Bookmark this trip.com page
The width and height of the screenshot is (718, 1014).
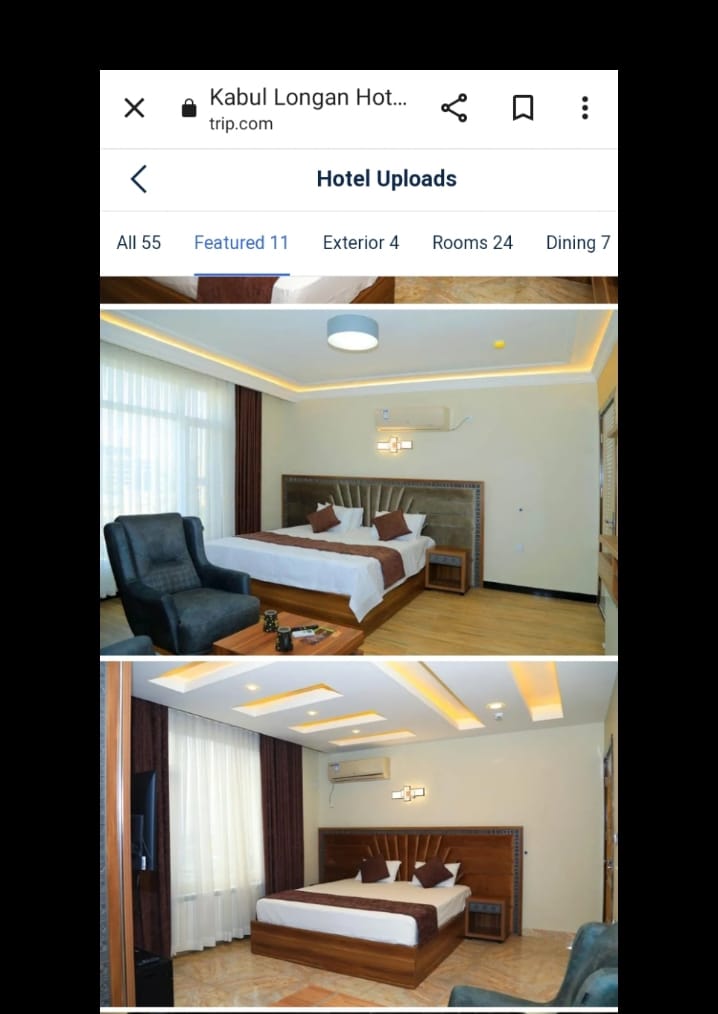[522, 108]
